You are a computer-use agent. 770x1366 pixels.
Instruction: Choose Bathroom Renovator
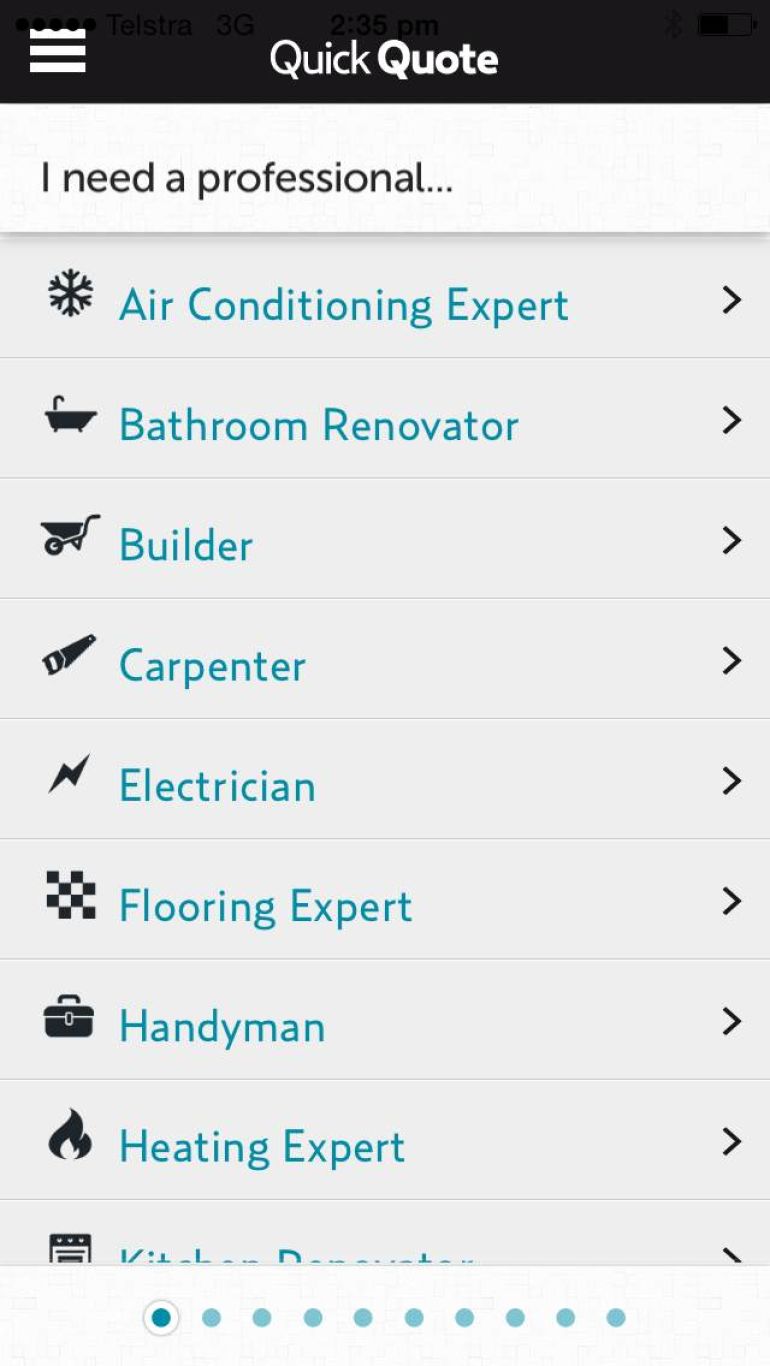click(385, 418)
